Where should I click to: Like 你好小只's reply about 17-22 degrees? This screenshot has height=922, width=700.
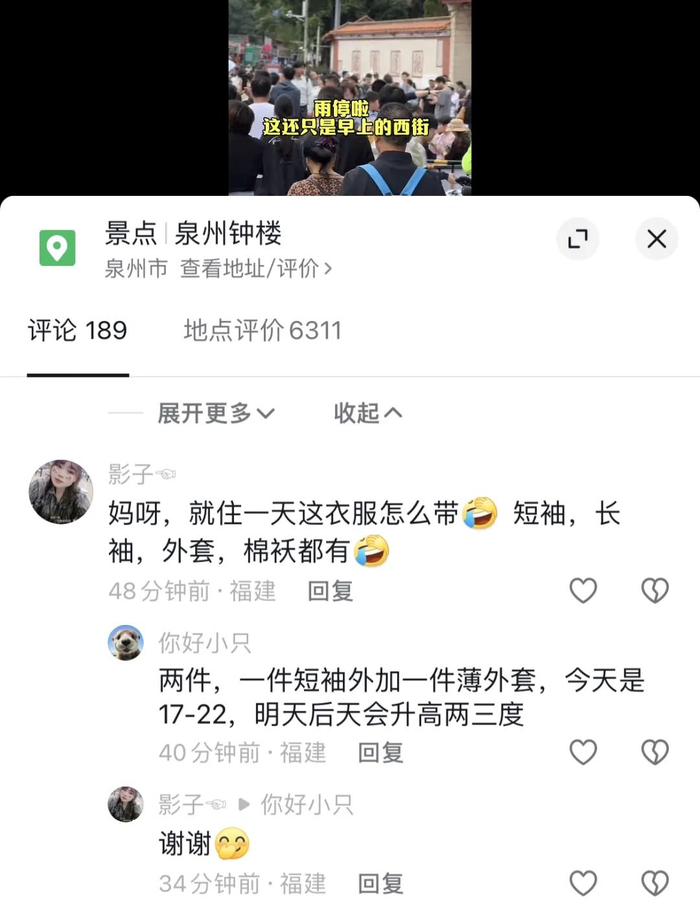point(583,752)
